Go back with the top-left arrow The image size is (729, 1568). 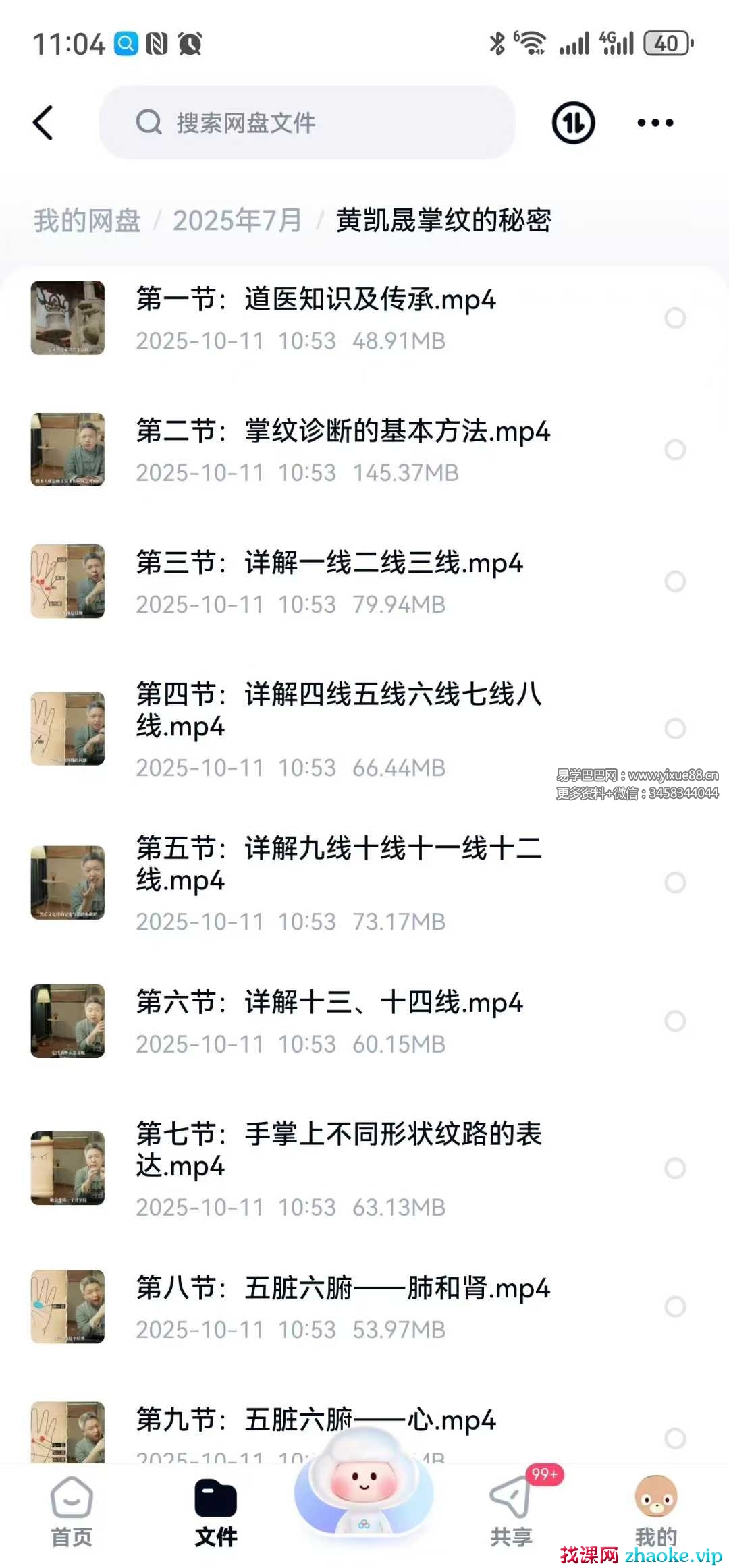pyautogui.click(x=43, y=123)
